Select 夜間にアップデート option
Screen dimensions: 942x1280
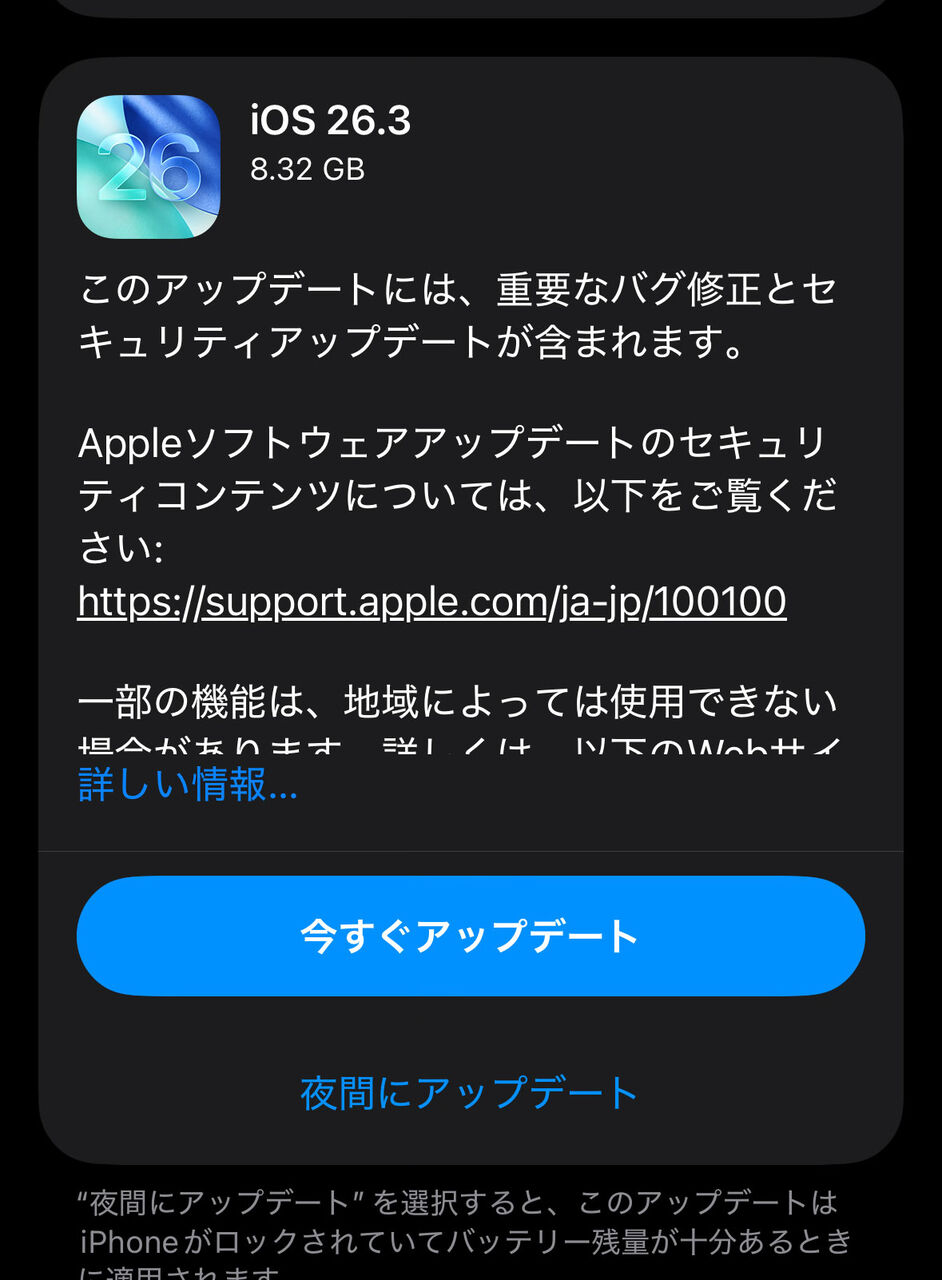pyautogui.click(x=469, y=1093)
